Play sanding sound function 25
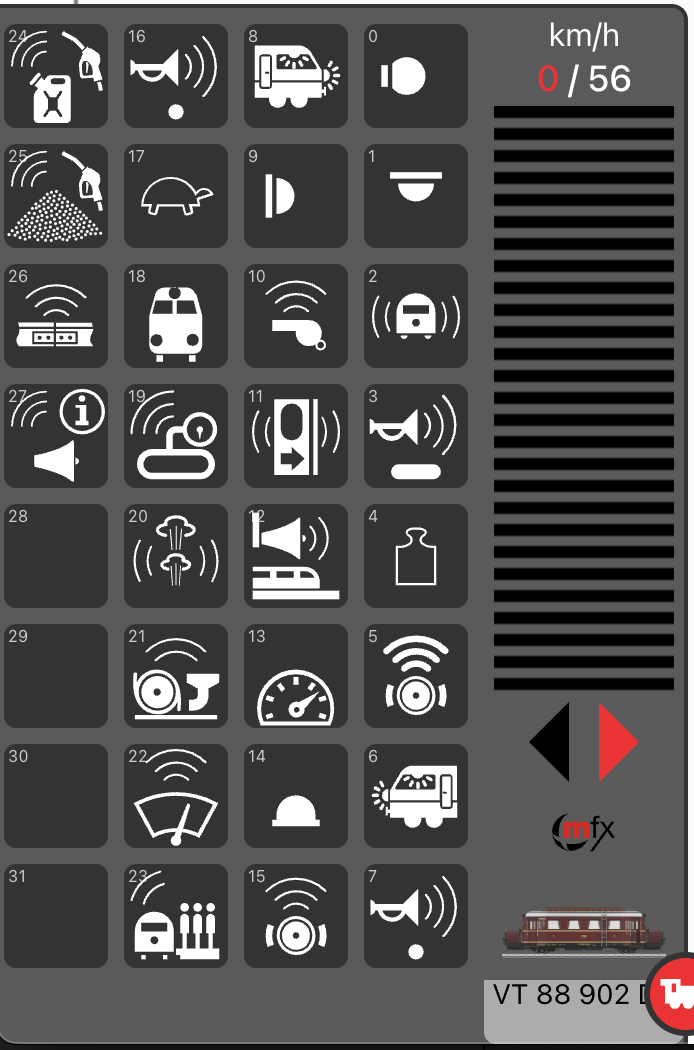694x1050 pixels. coord(56,196)
